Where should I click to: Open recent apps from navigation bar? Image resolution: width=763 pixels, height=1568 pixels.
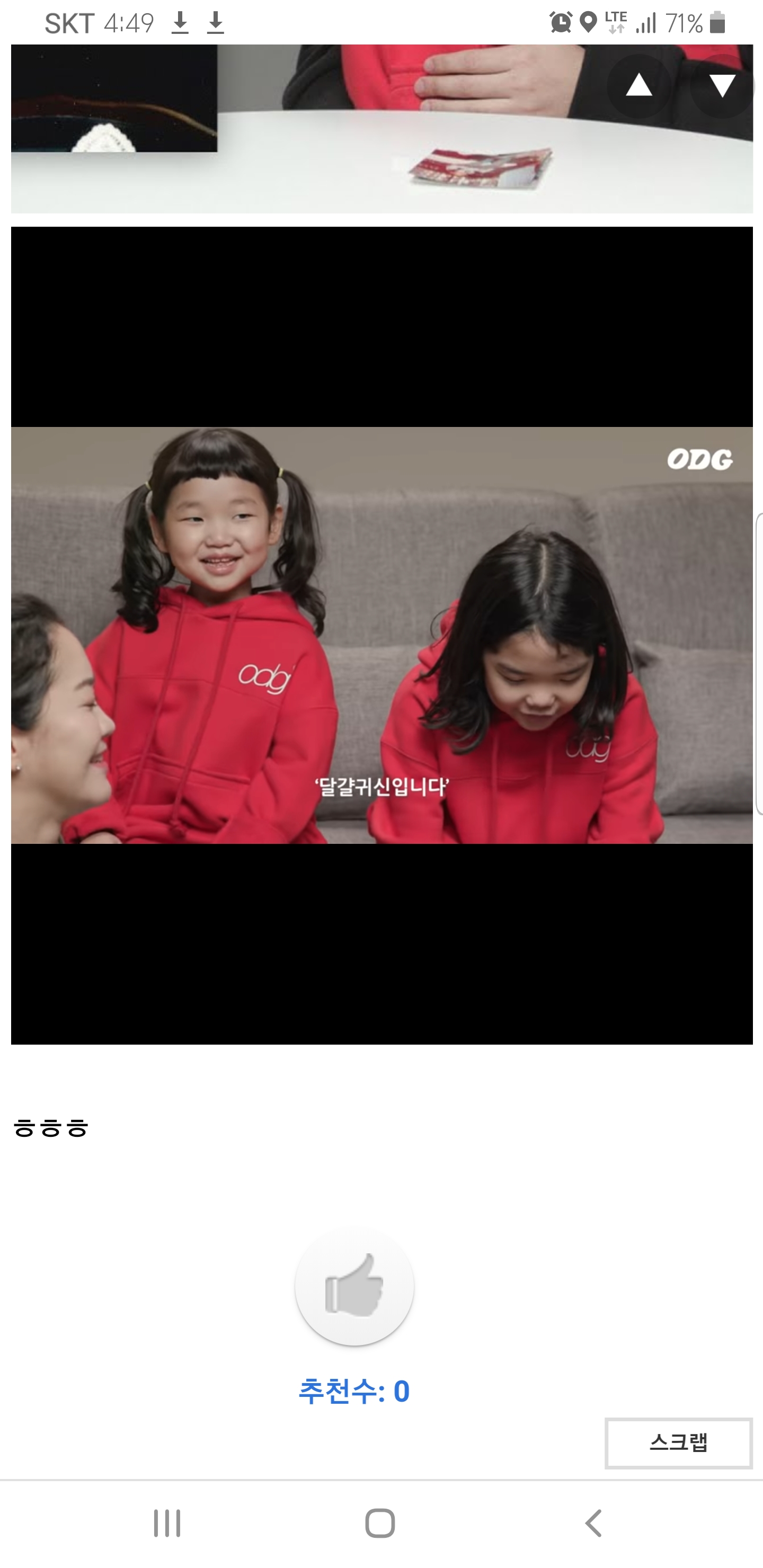[x=167, y=1523]
